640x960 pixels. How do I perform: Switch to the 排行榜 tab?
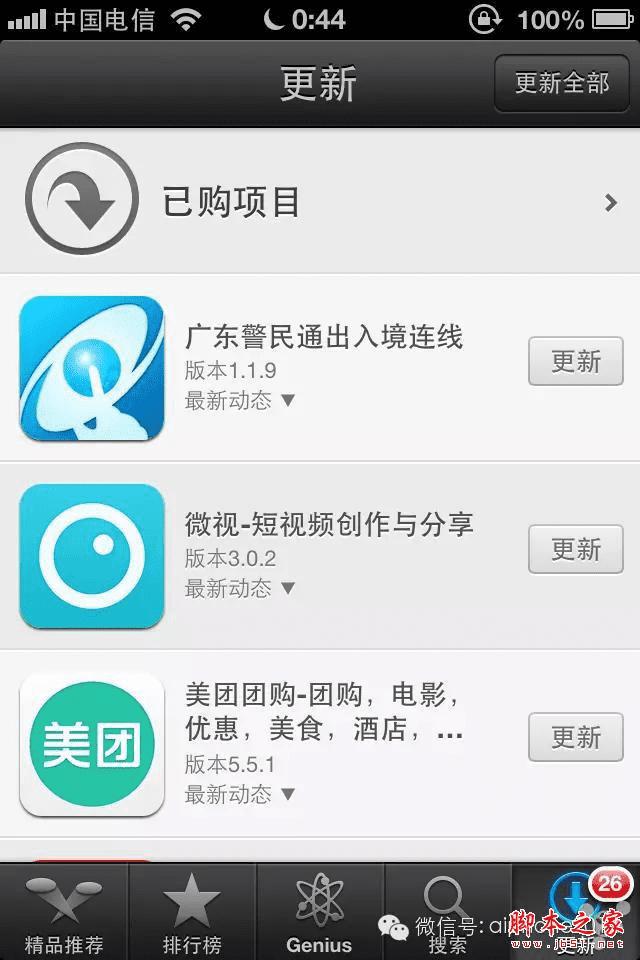(192, 912)
